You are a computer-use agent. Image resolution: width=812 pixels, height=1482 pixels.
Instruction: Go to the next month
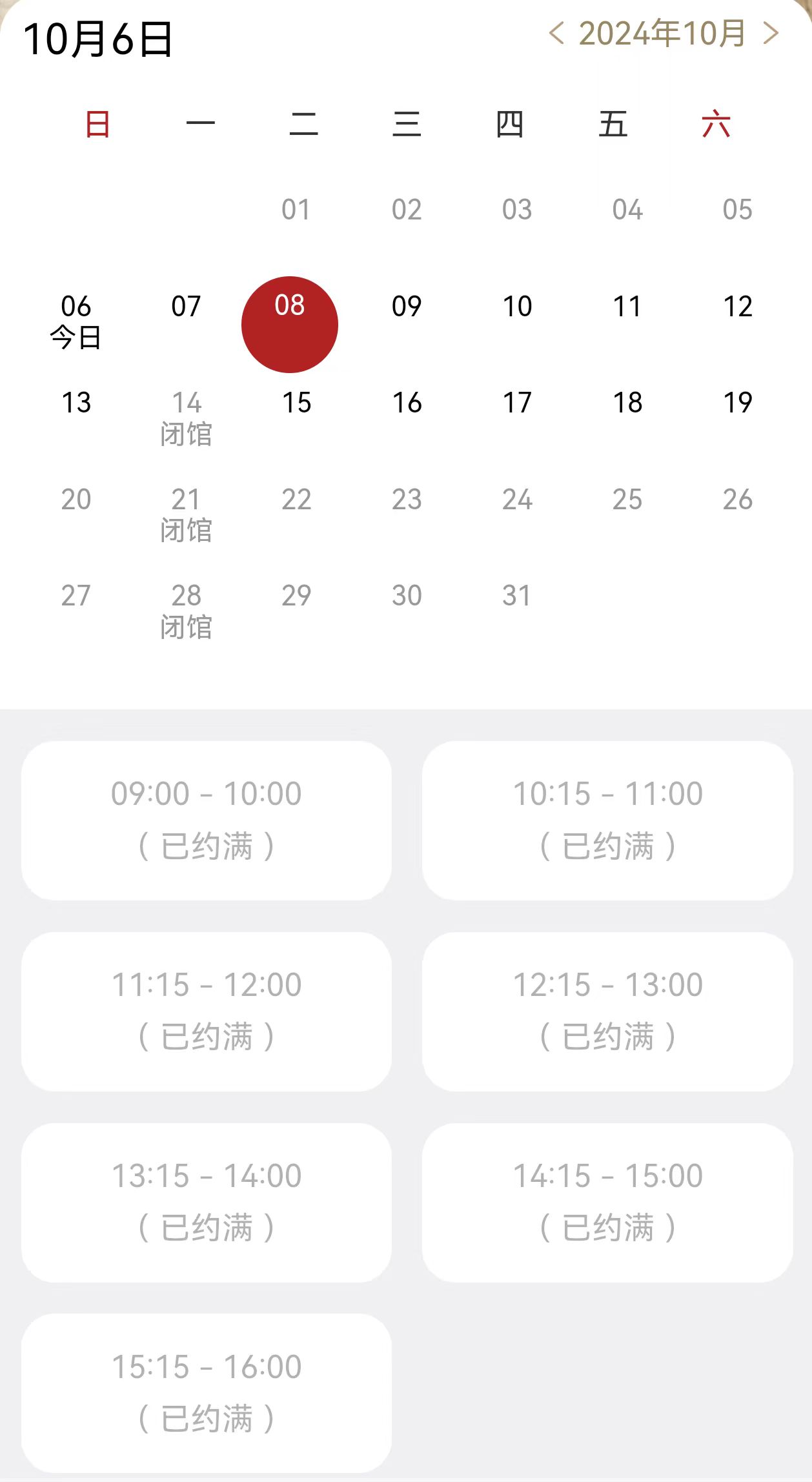(771, 34)
